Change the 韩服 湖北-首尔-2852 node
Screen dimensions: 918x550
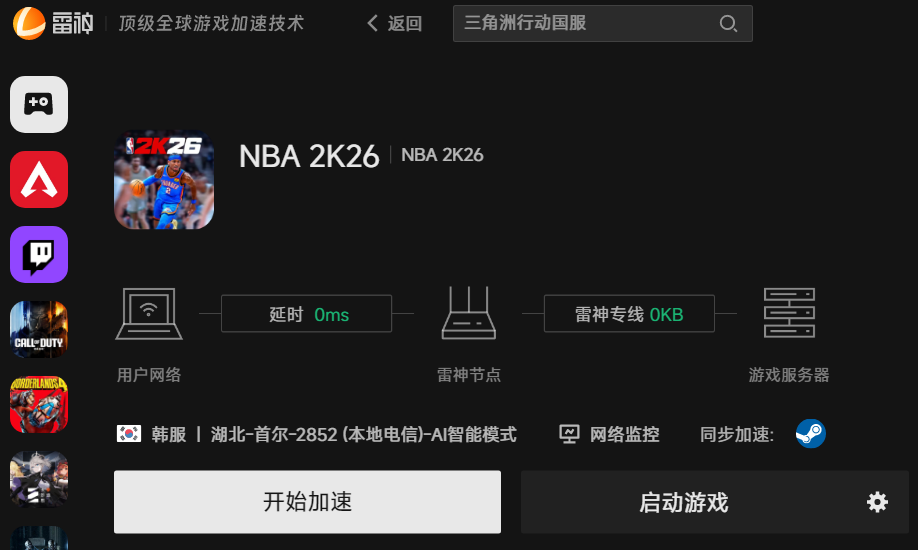333,434
